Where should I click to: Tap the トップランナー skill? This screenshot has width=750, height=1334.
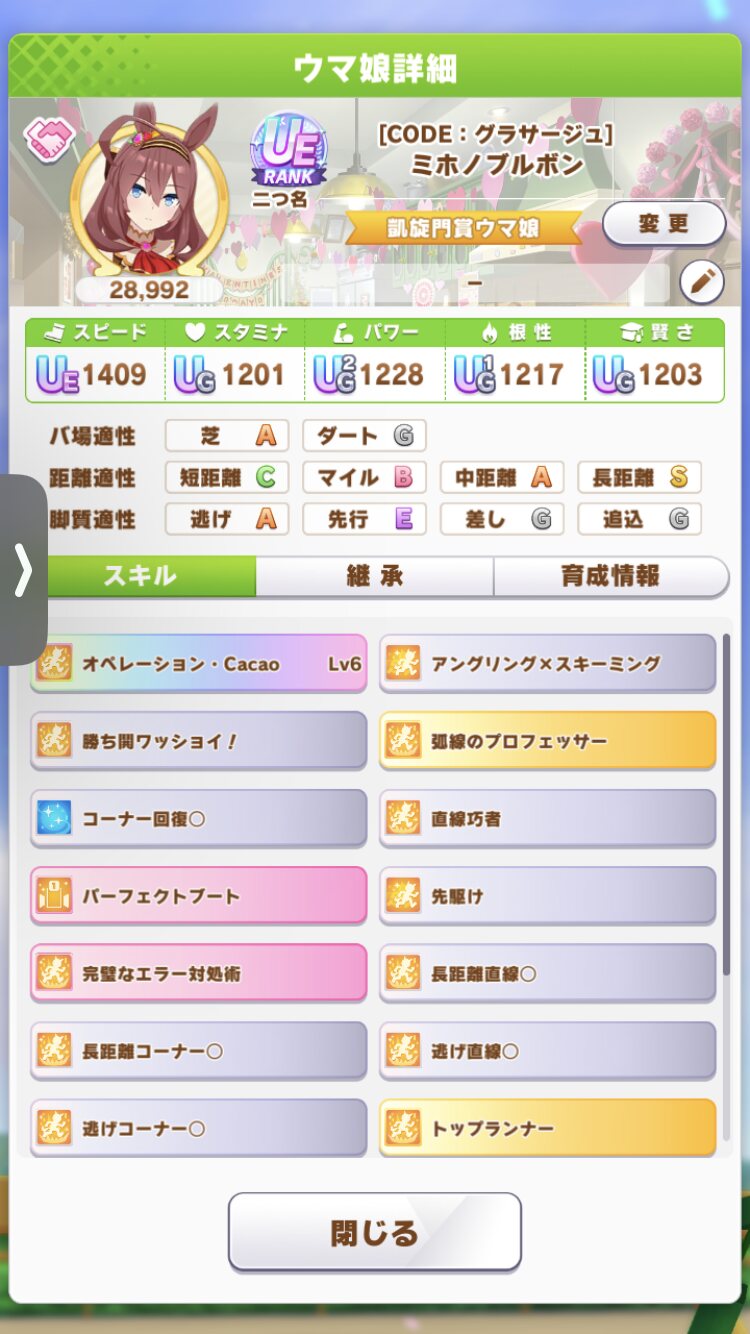point(547,1128)
